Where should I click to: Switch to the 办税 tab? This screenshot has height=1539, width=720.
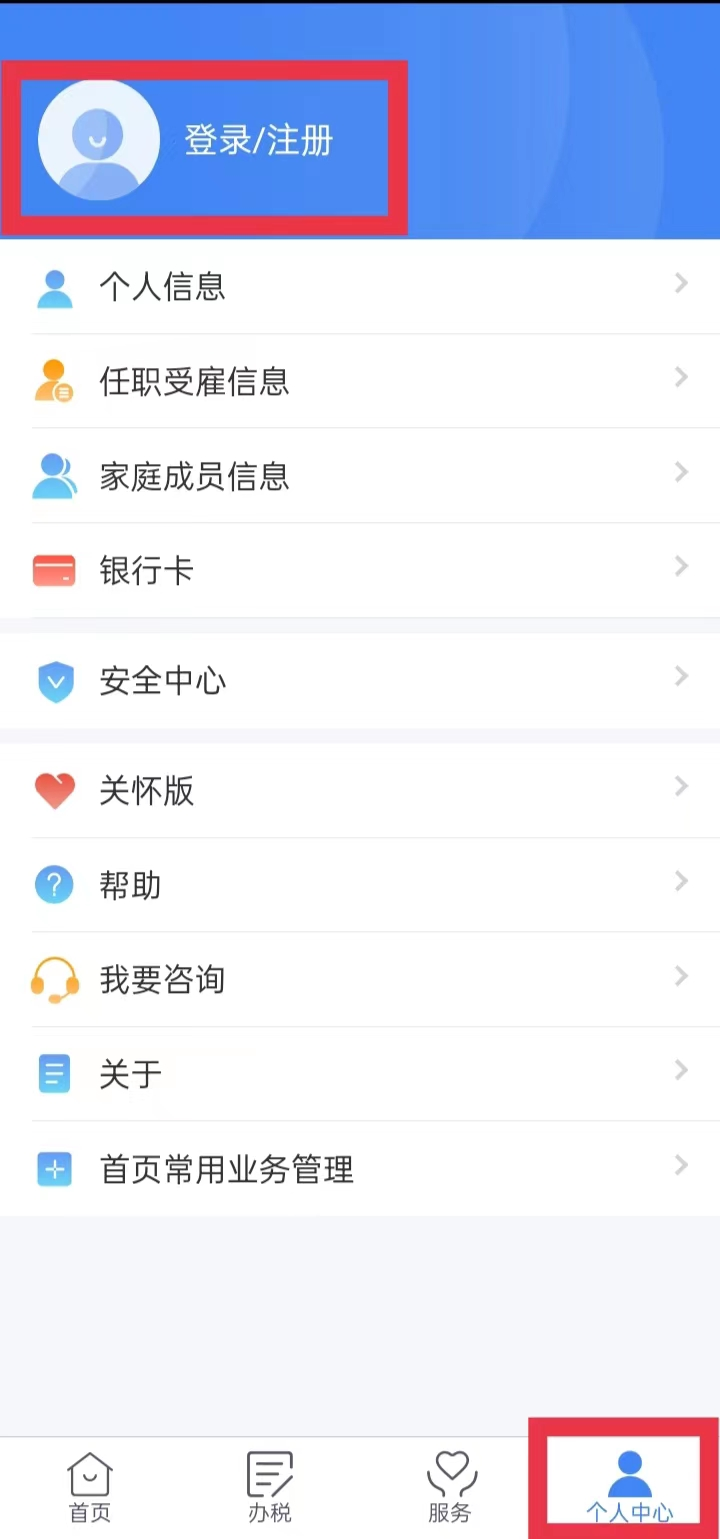[x=270, y=1488]
